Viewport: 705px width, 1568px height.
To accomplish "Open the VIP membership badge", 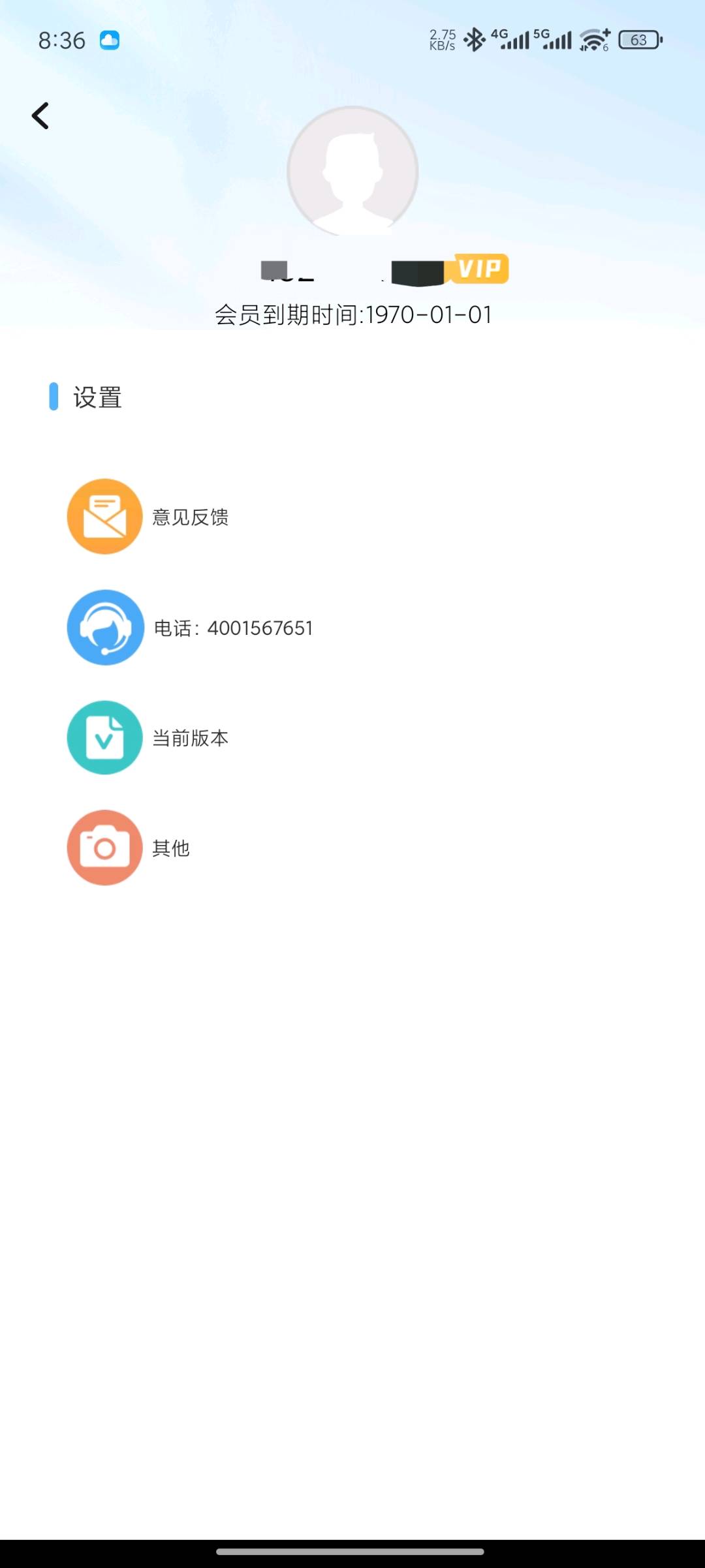I will [480, 269].
